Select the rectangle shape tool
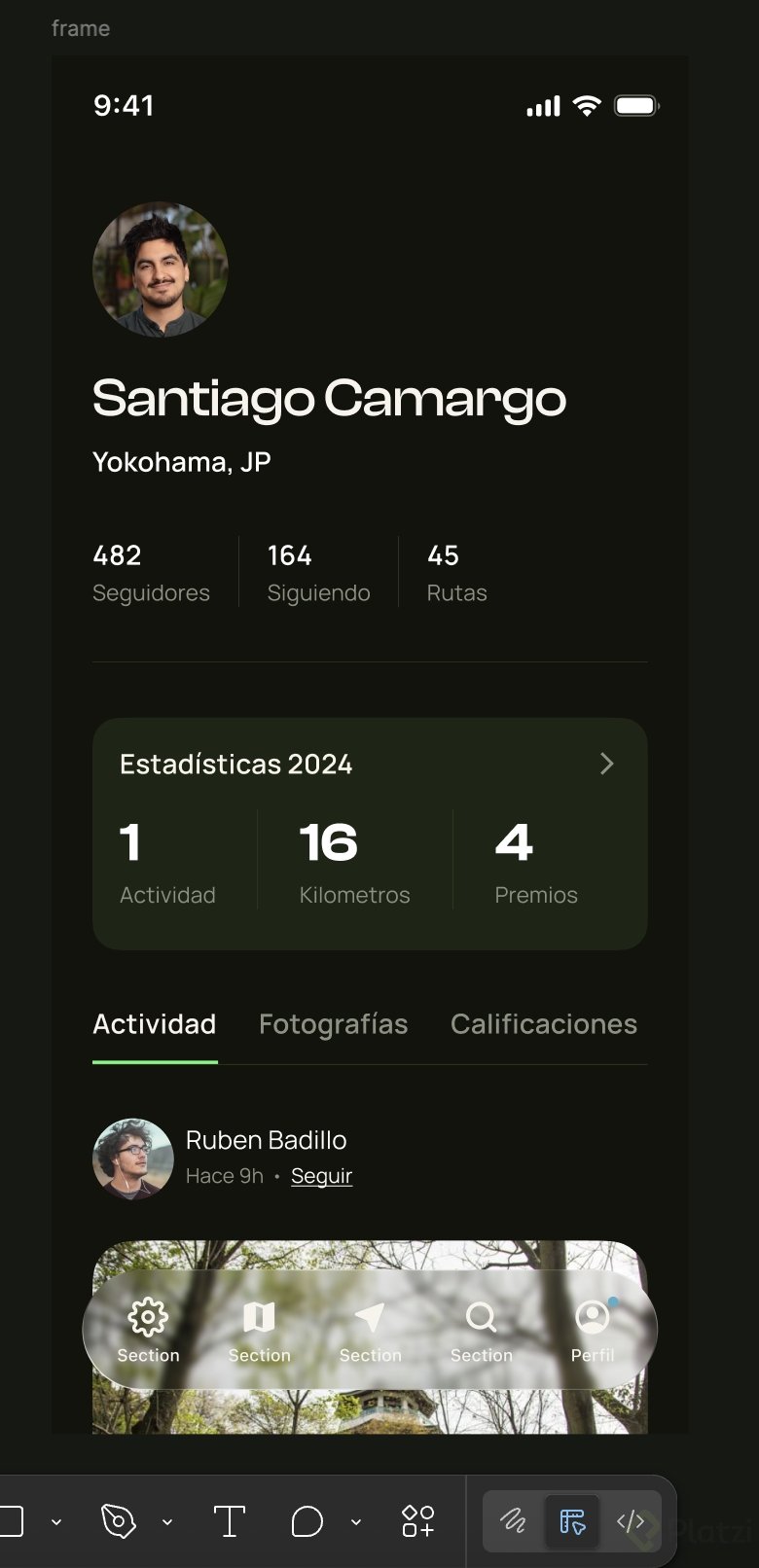This screenshot has width=759, height=1568. (x=10, y=1521)
